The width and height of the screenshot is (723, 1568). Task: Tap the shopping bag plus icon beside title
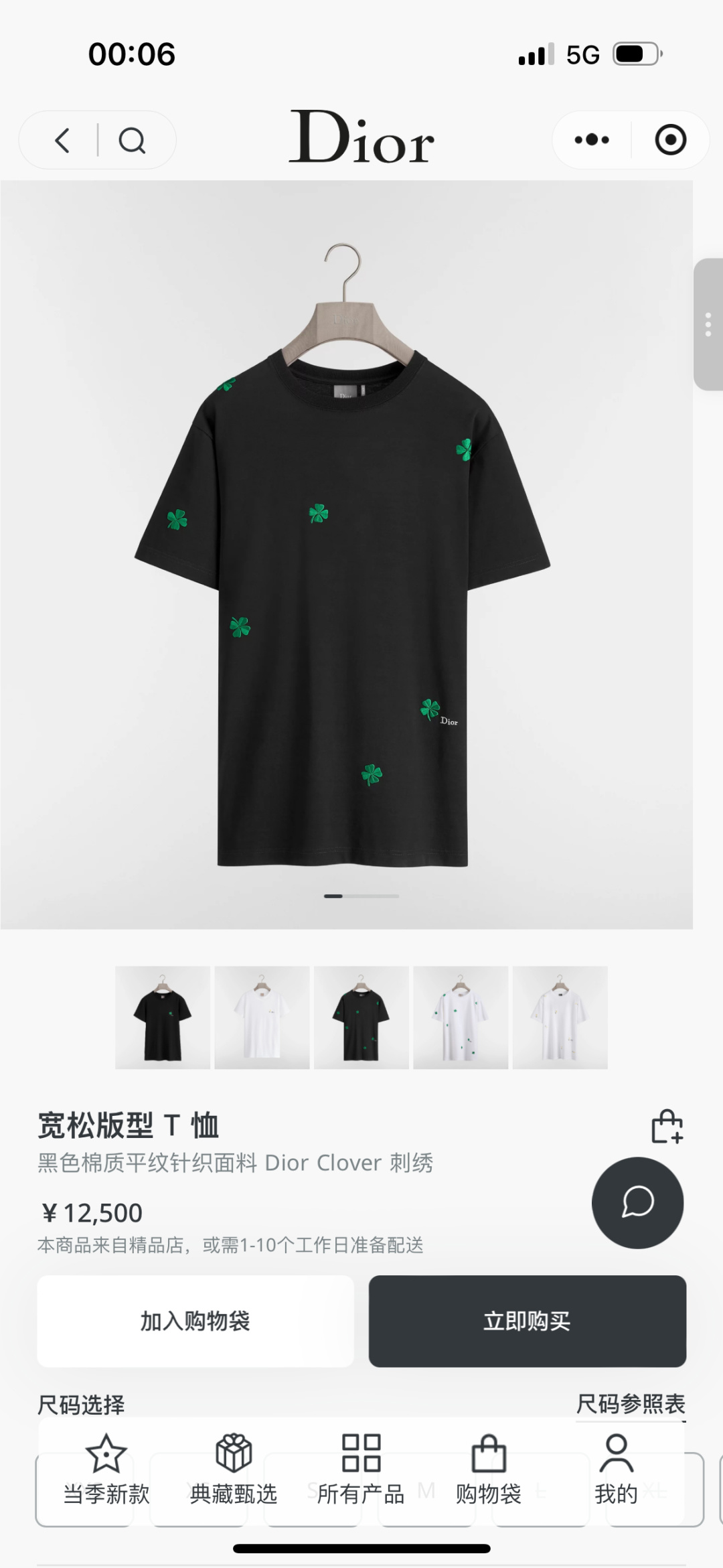tap(667, 1127)
